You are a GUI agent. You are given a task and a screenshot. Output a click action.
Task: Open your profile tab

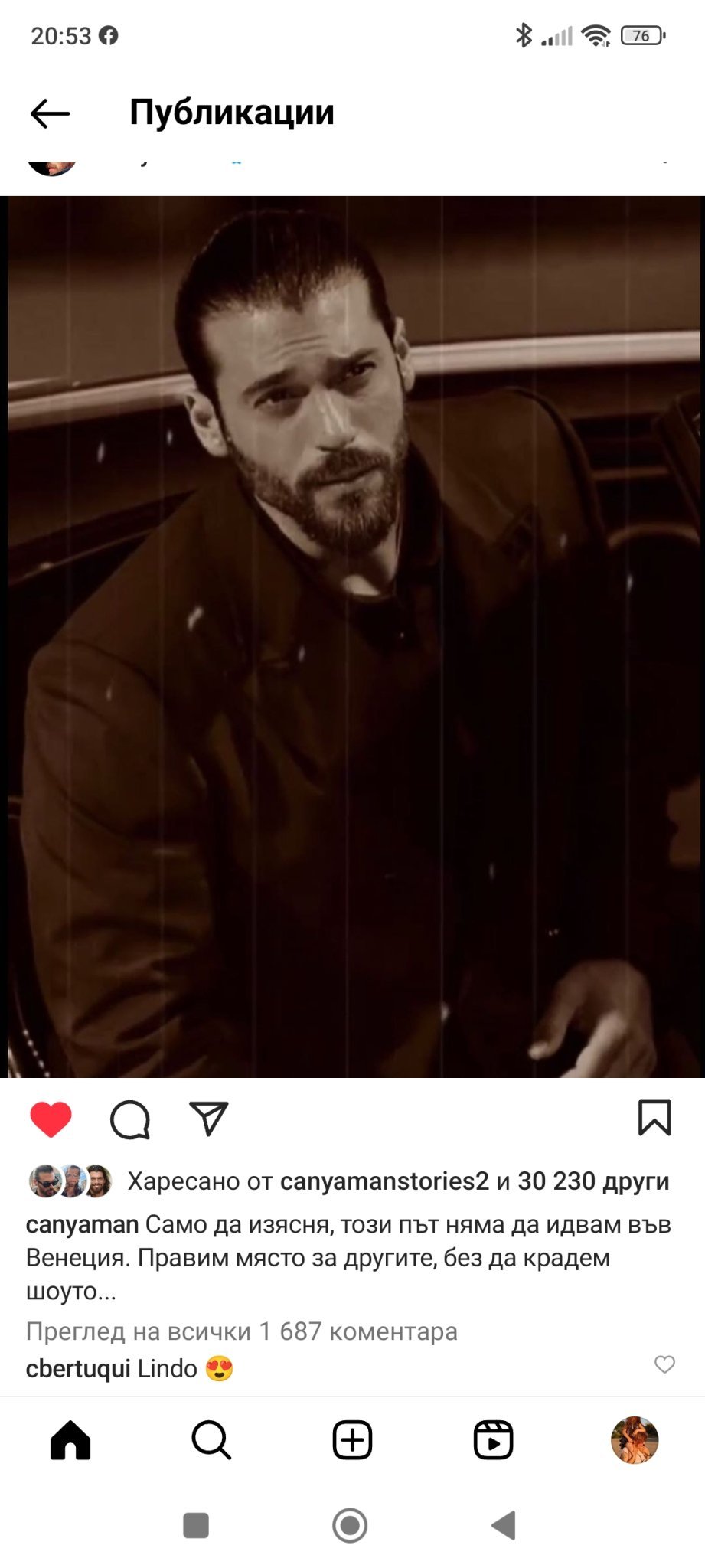coord(635,1440)
